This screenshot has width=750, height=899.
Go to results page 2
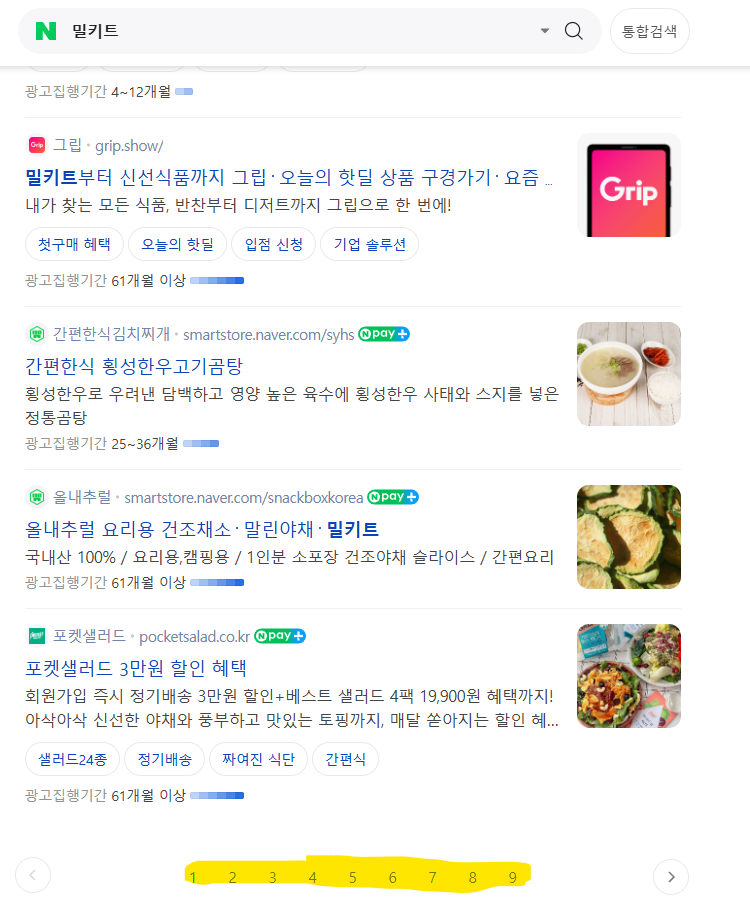[232, 878]
